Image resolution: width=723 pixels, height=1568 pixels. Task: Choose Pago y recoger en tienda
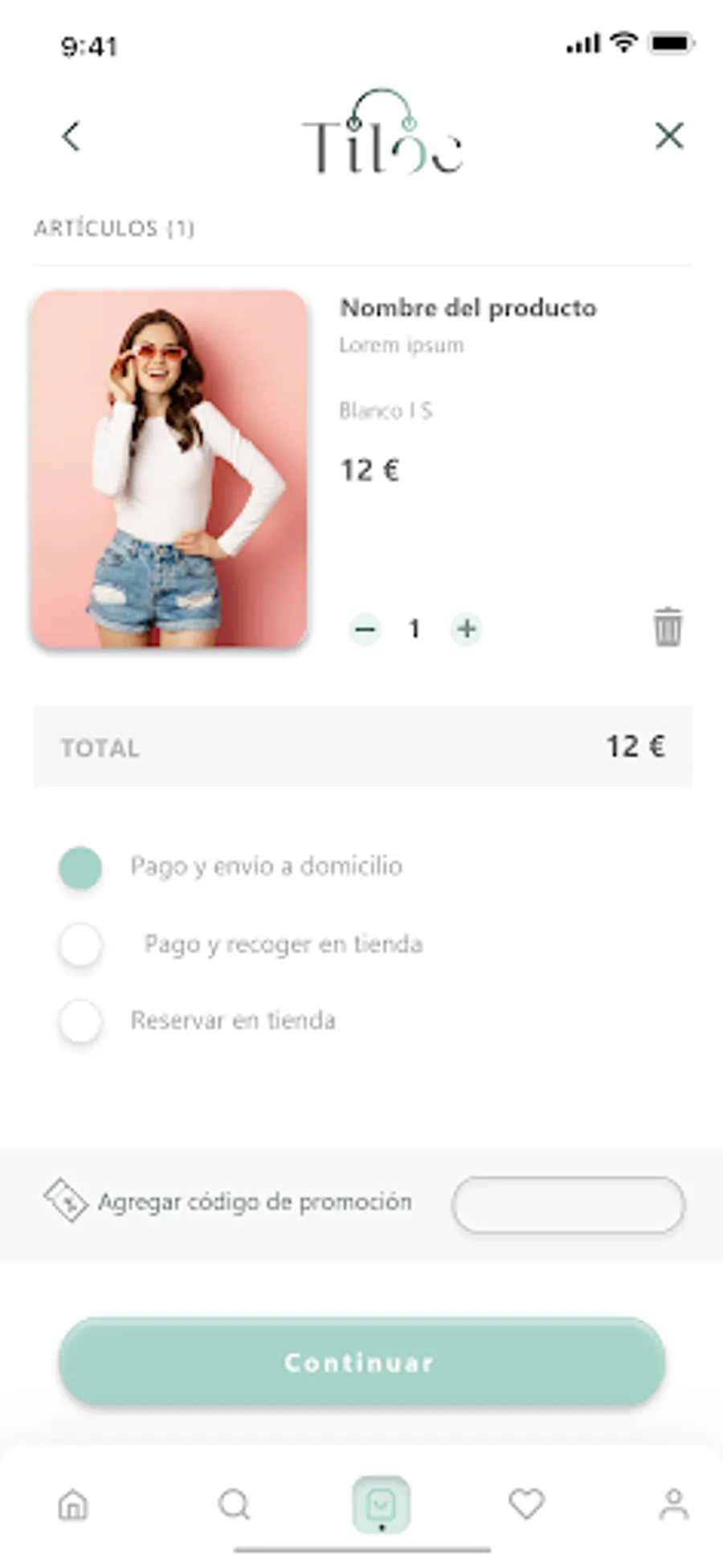tap(80, 944)
